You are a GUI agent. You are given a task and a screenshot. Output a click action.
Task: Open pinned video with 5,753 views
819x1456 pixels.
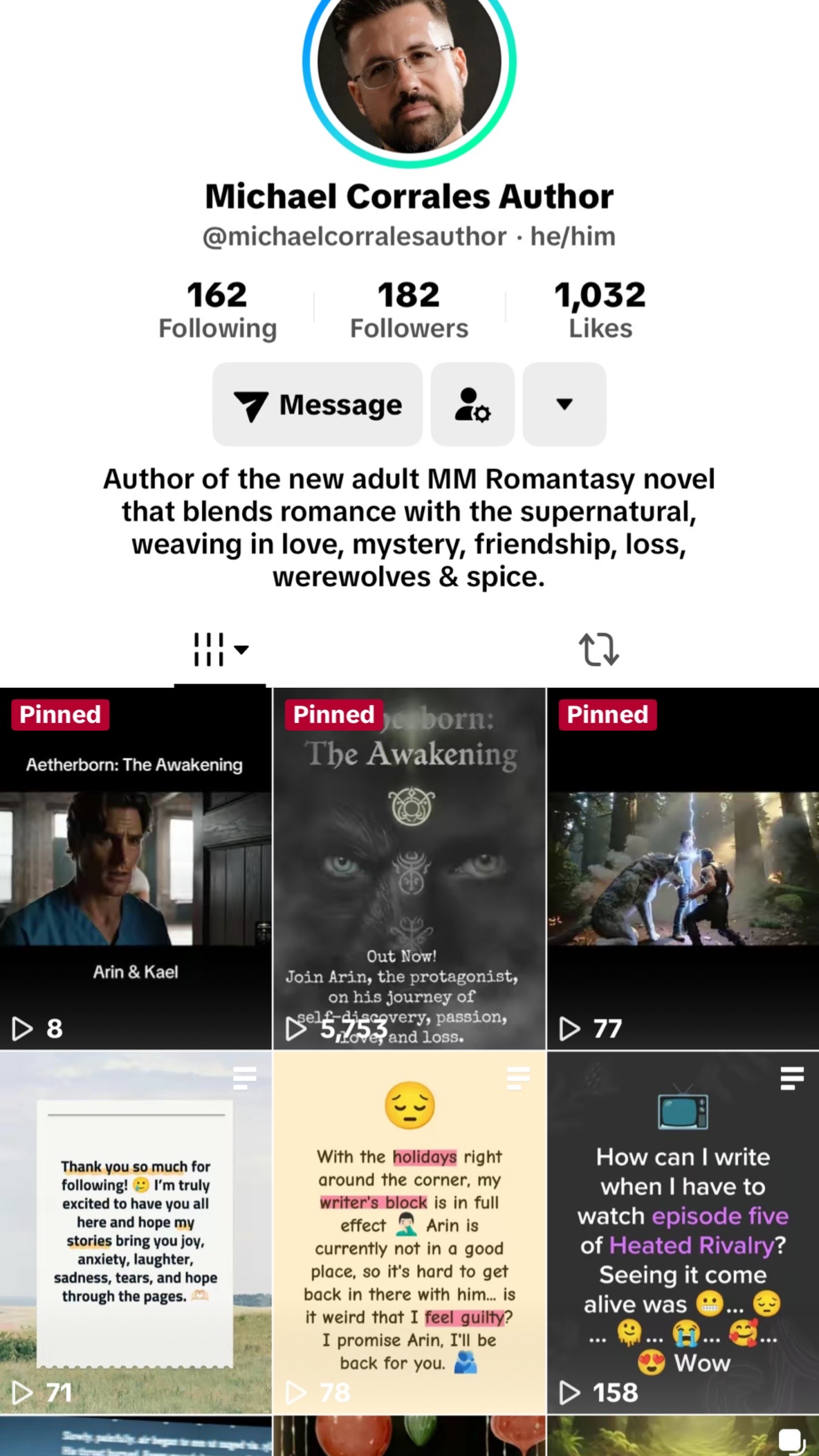tap(410, 868)
